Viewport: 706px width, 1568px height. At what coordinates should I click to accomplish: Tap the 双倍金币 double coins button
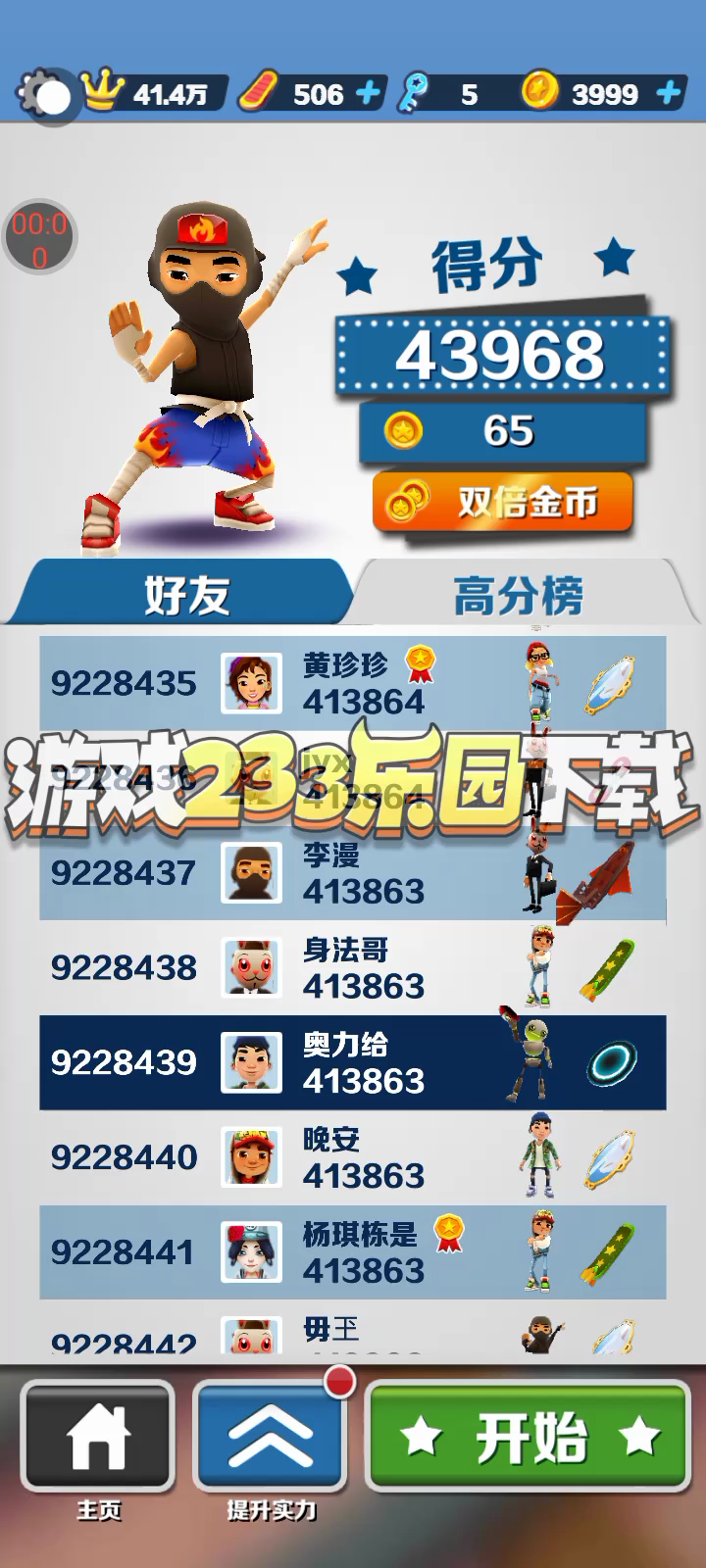coord(503,503)
